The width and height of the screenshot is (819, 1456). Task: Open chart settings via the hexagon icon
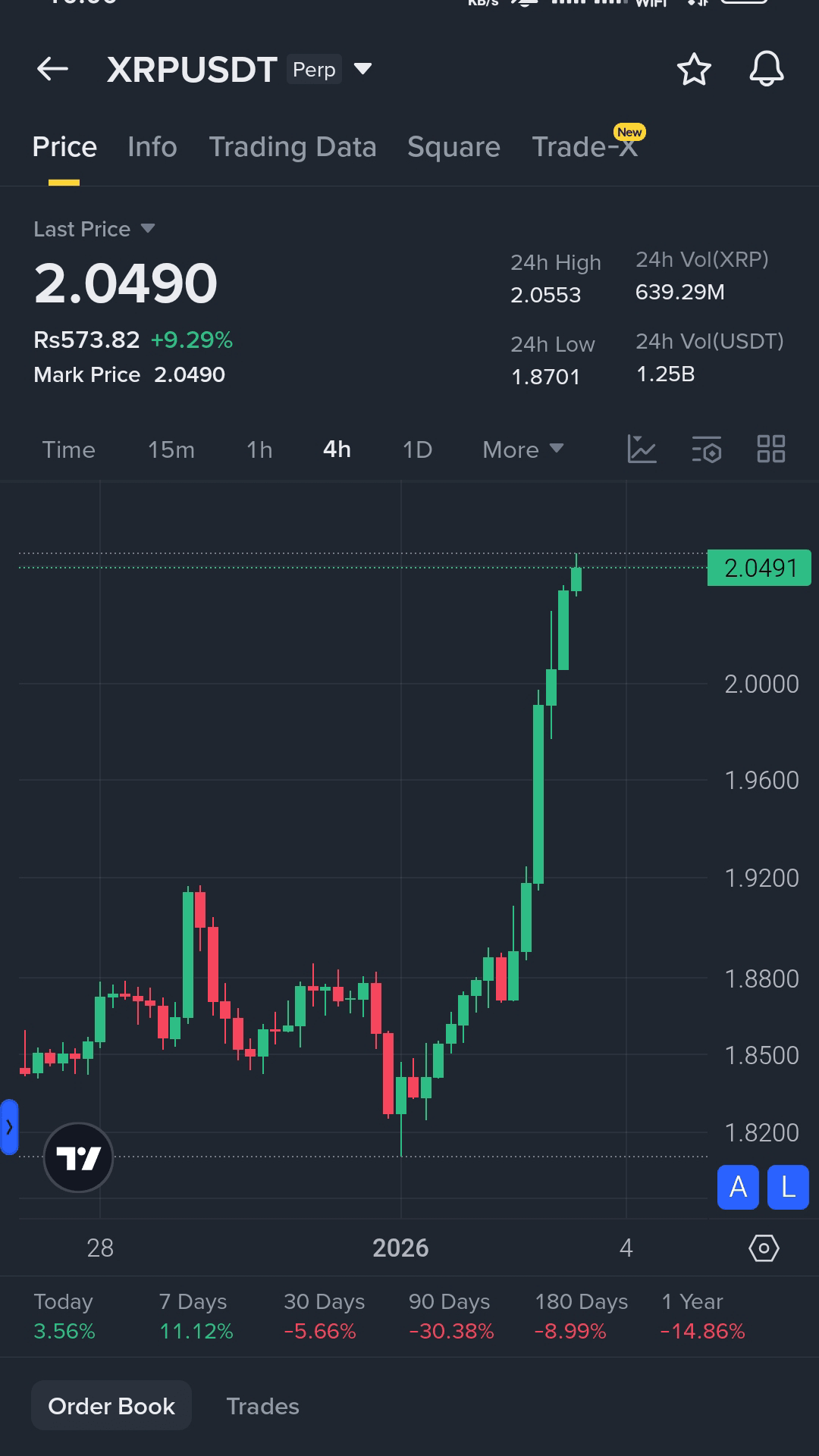click(x=764, y=1248)
